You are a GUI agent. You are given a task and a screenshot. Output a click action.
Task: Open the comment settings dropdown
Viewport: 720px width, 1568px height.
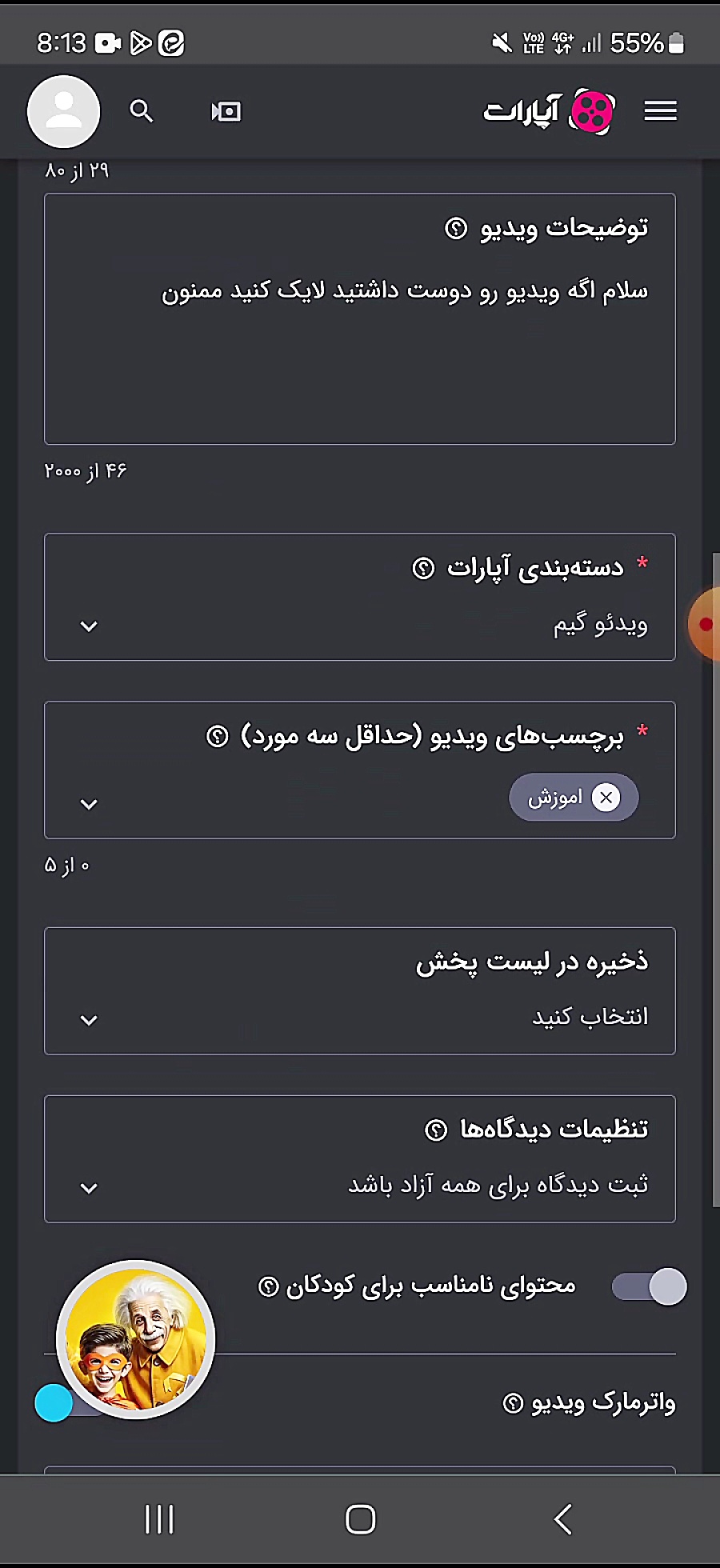point(360,1159)
